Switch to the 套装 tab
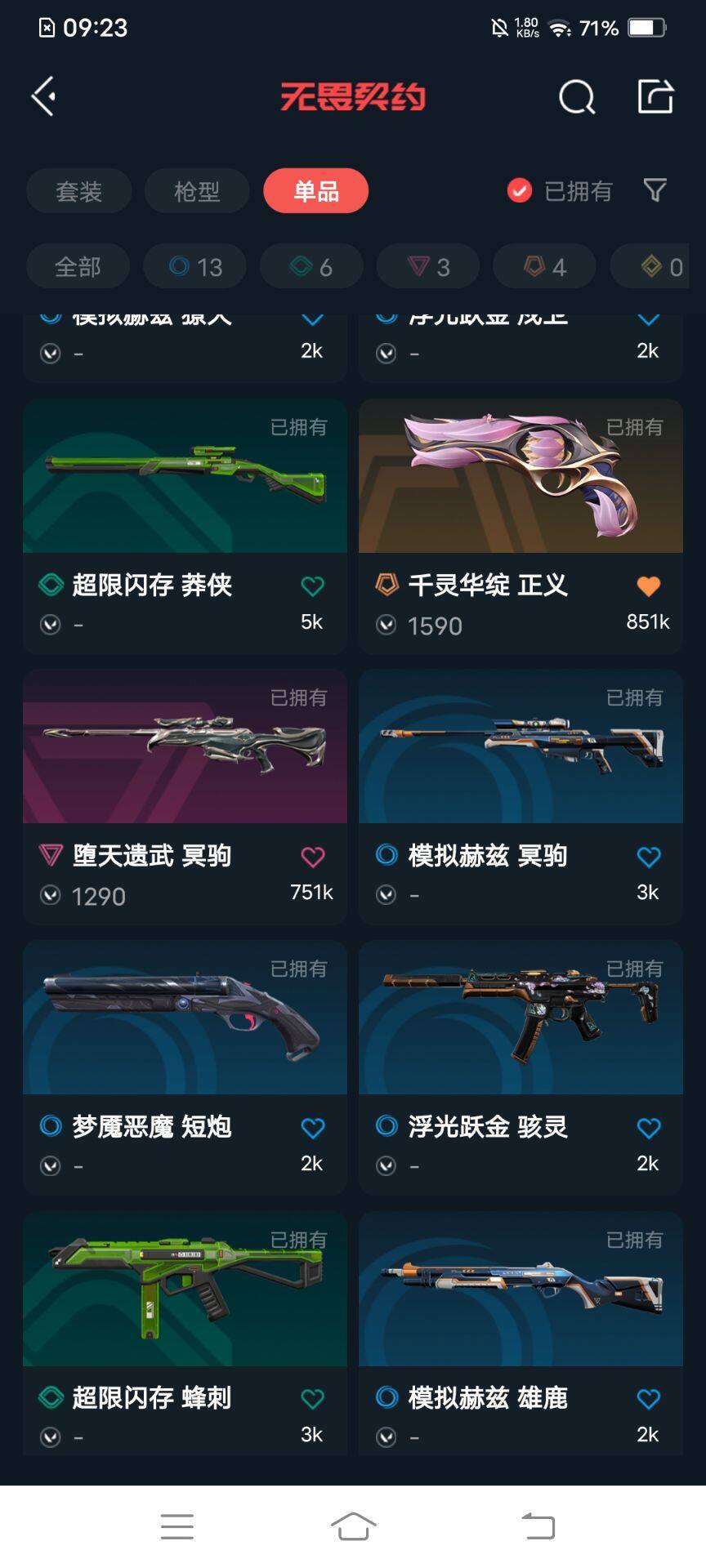Image resolution: width=706 pixels, height=1568 pixels. 78,191
